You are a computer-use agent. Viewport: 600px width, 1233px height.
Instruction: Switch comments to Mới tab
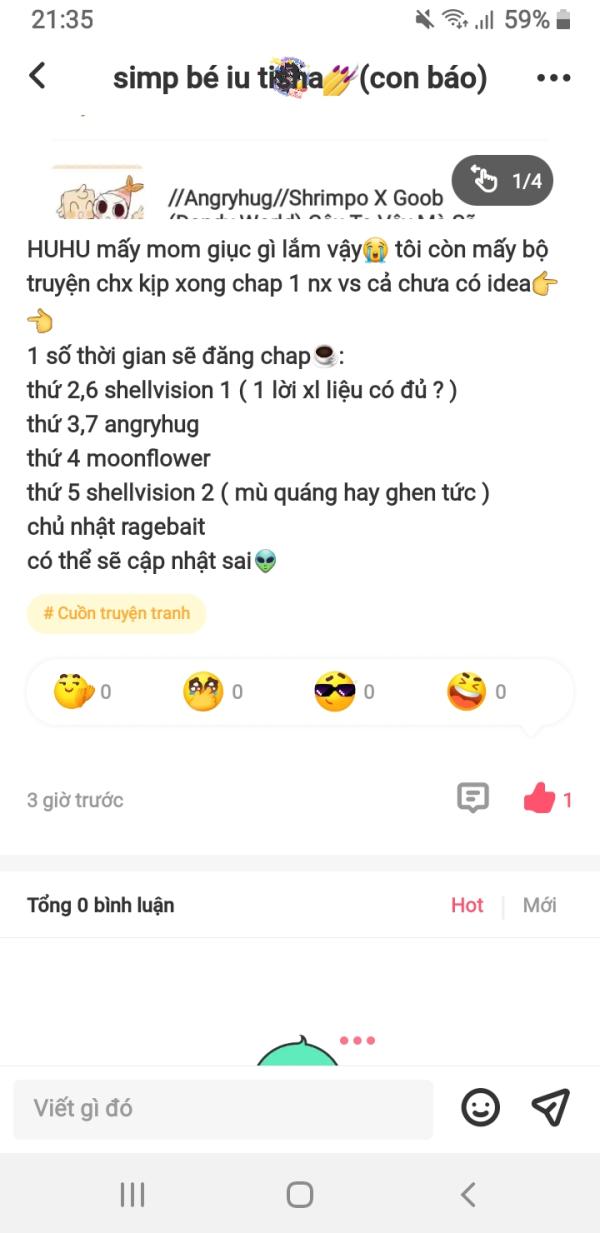pyautogui.click(x=539, y=905)
